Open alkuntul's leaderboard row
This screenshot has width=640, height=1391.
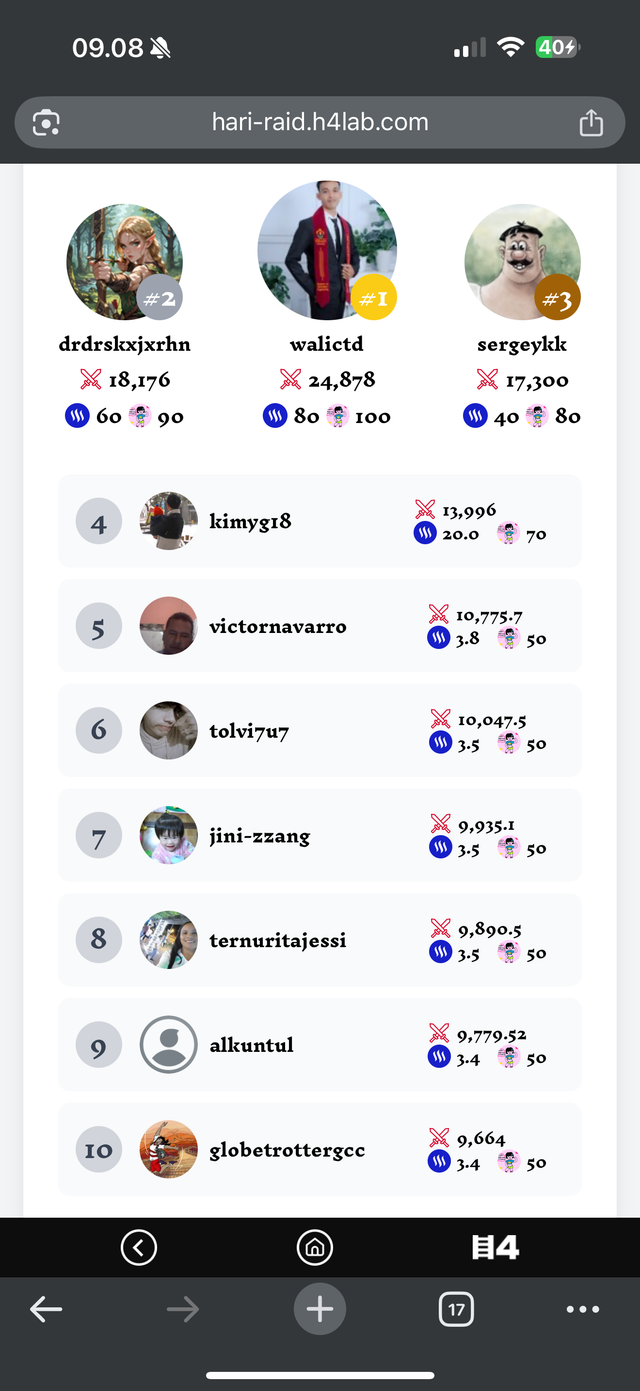point(320,1045)
